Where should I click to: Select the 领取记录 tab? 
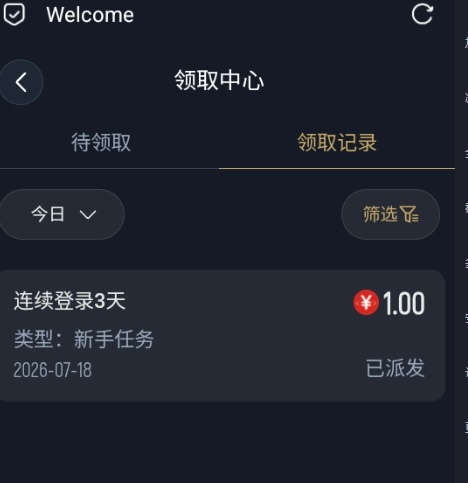coord(337,143)
